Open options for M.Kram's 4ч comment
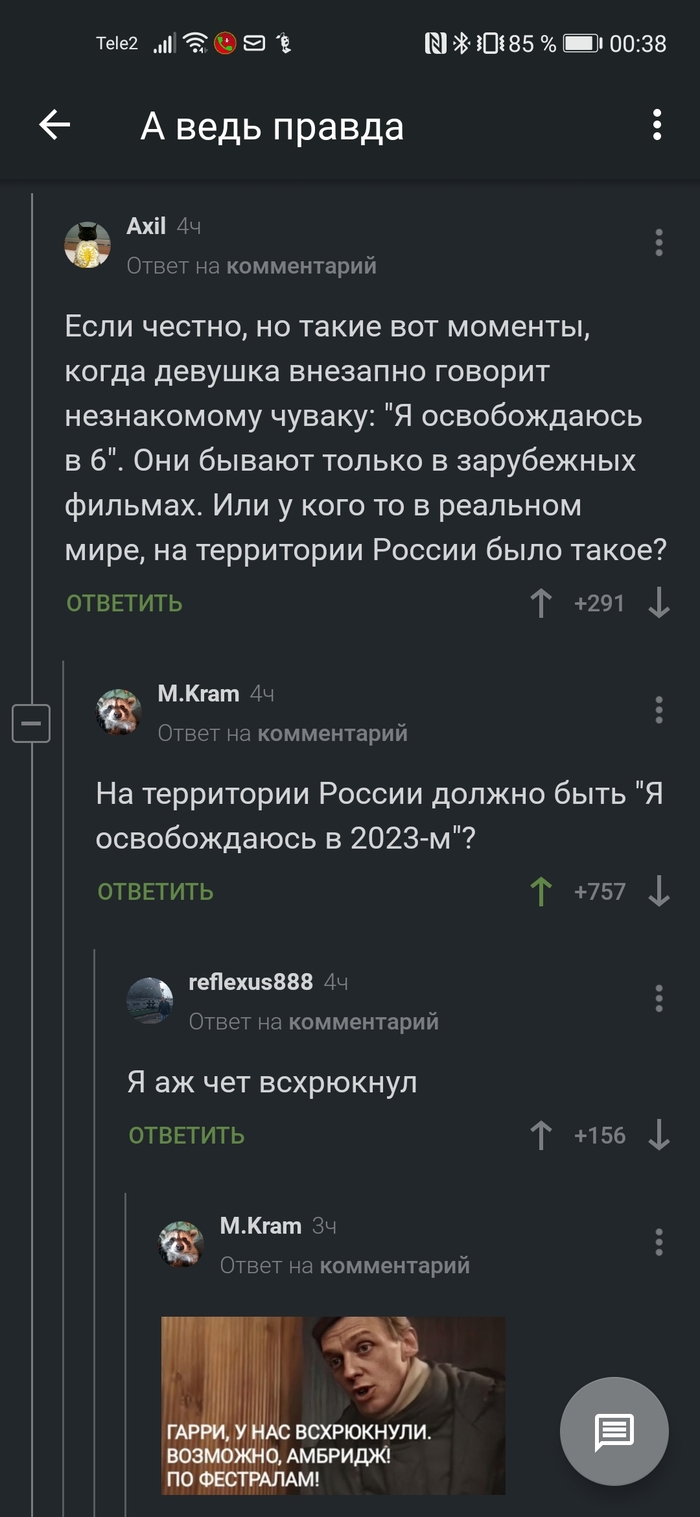 point(658,710)
